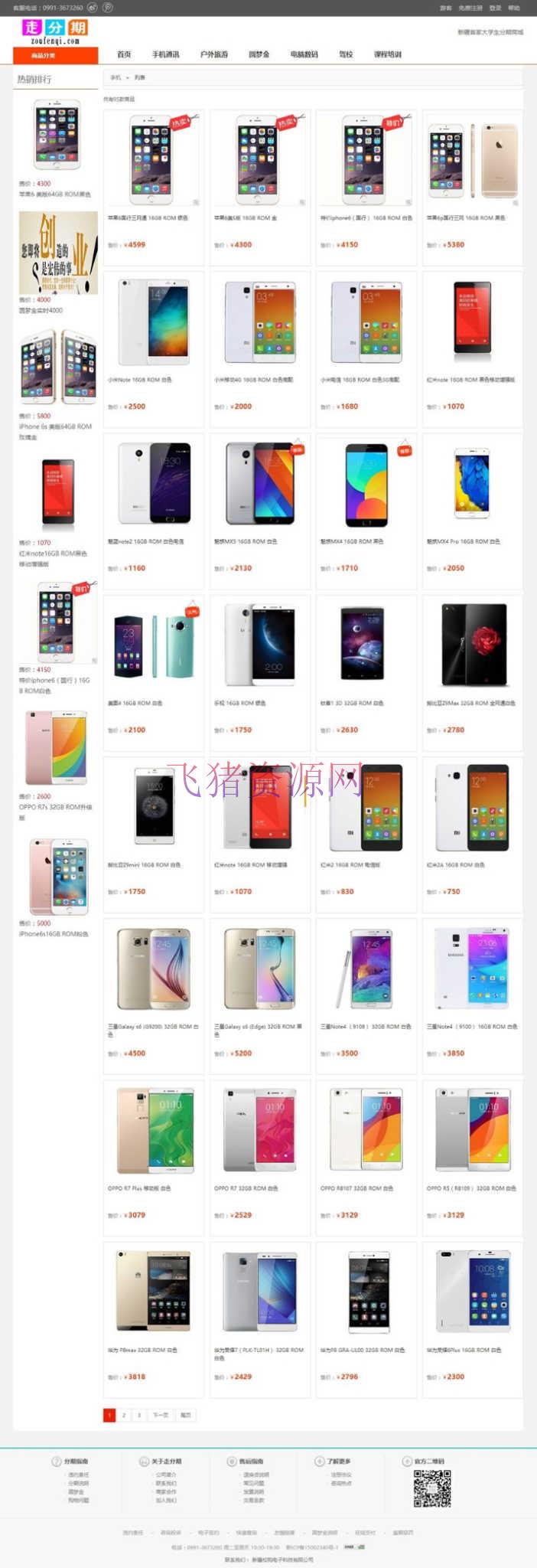Switch to the 手机通讯 tab
The height and width of the screenshot is (1568, 537).
coord(165,54)
